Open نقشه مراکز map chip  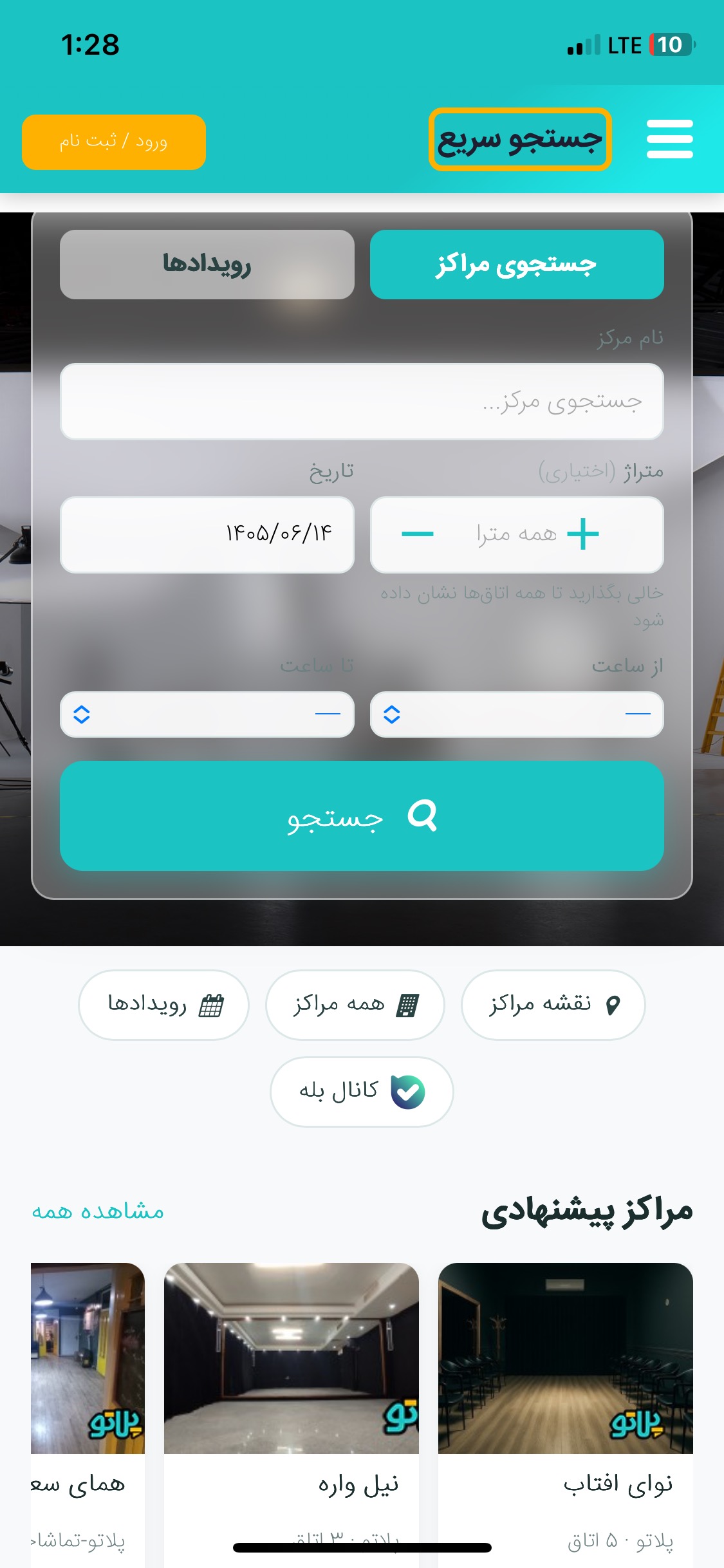tap(553, 1005)
